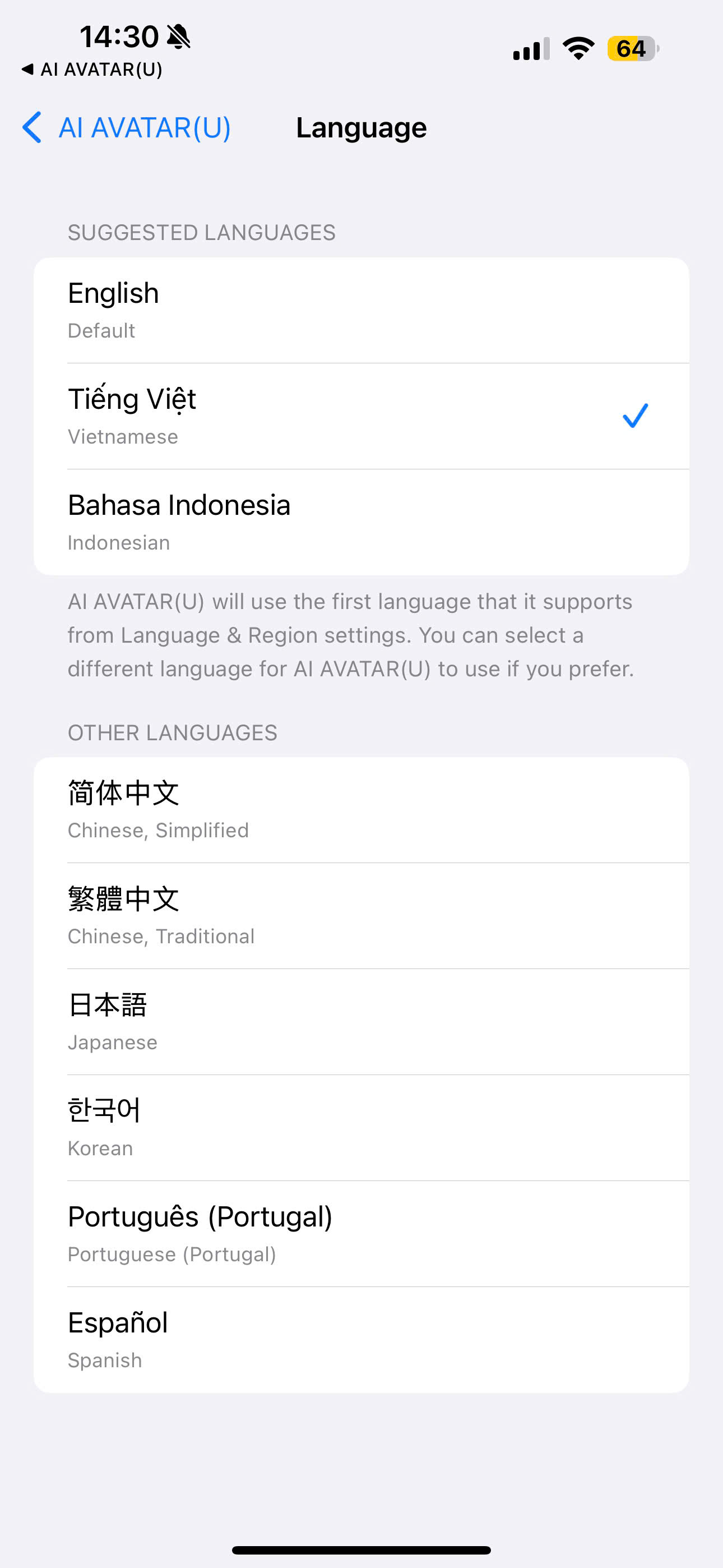Switch to Español language

[x=360, y=1339]
